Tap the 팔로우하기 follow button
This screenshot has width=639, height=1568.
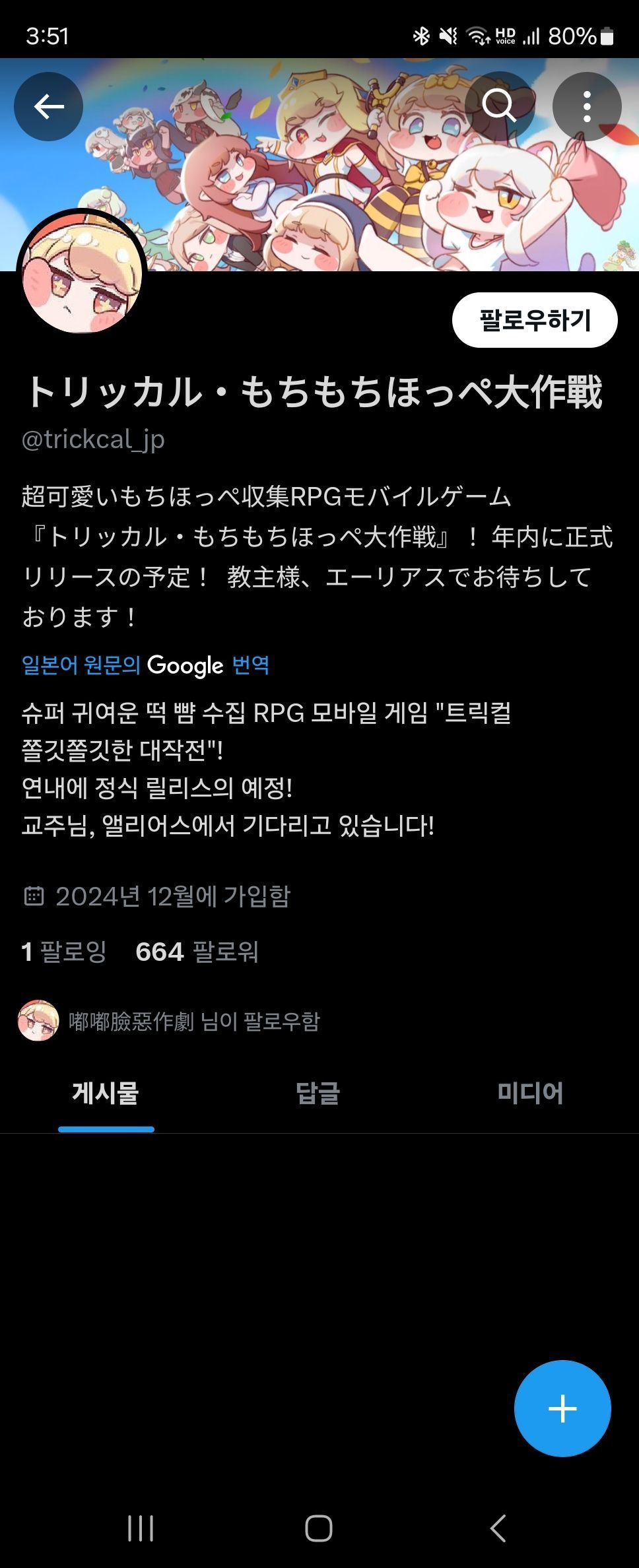coord(534,321)
